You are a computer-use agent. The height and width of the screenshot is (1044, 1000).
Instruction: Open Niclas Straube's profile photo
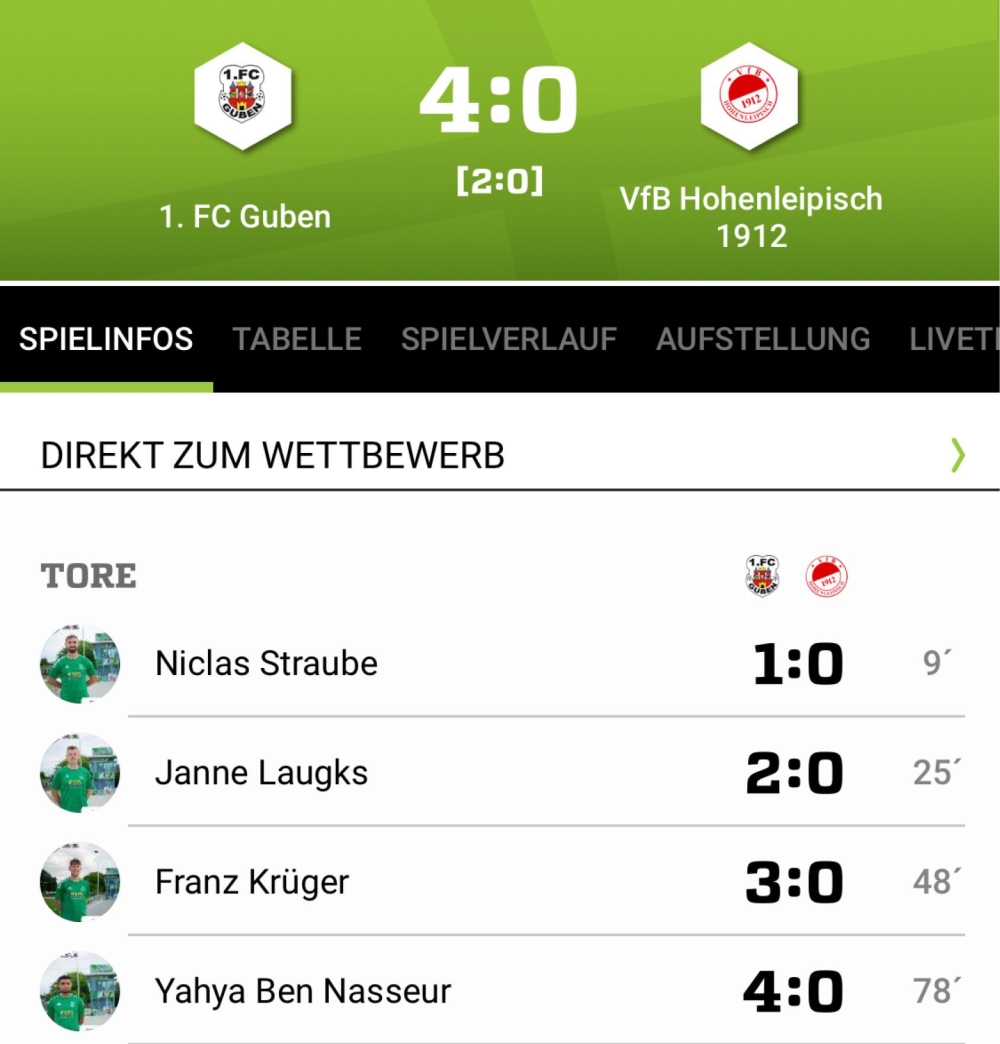(x=79, y=662)
